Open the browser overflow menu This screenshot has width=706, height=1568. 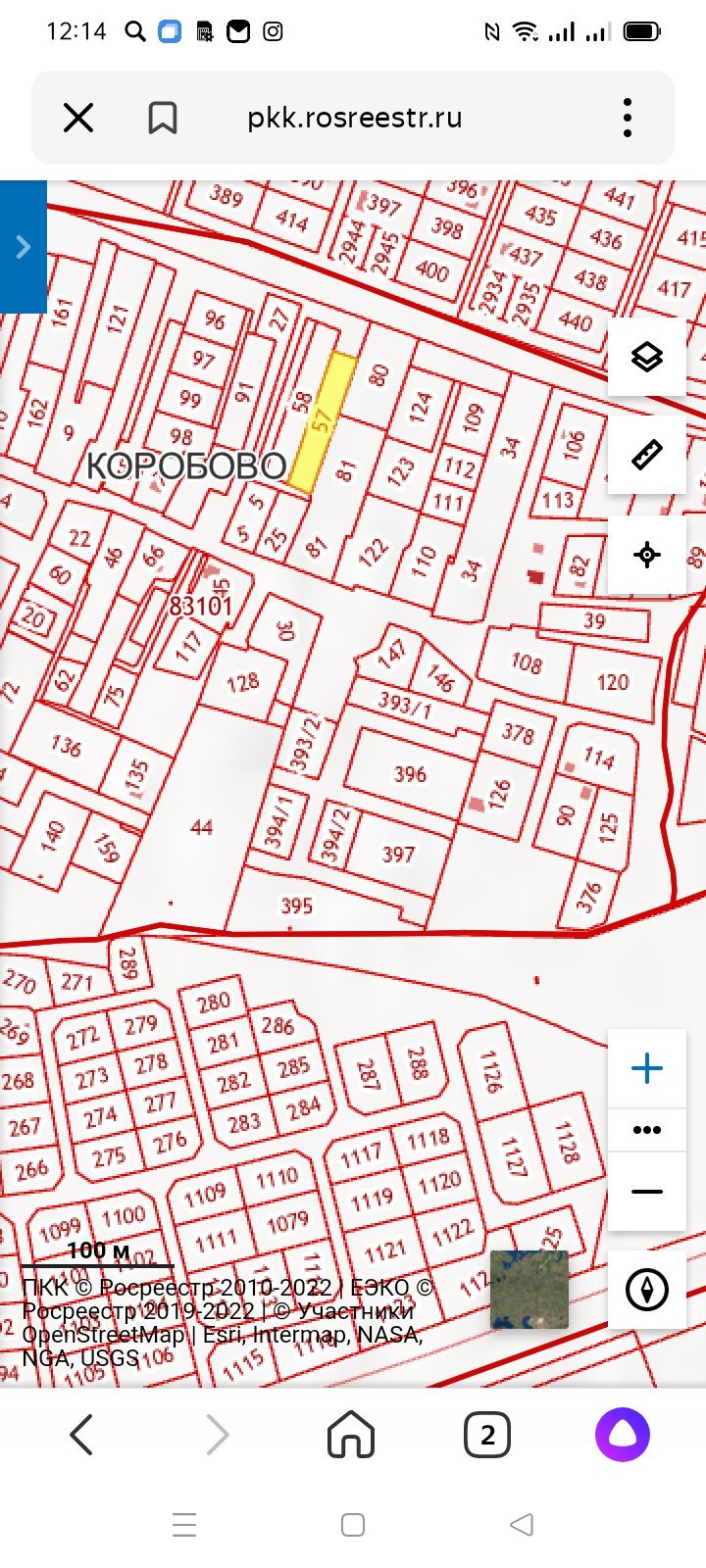pyautogui.click(x=628, y=118)
